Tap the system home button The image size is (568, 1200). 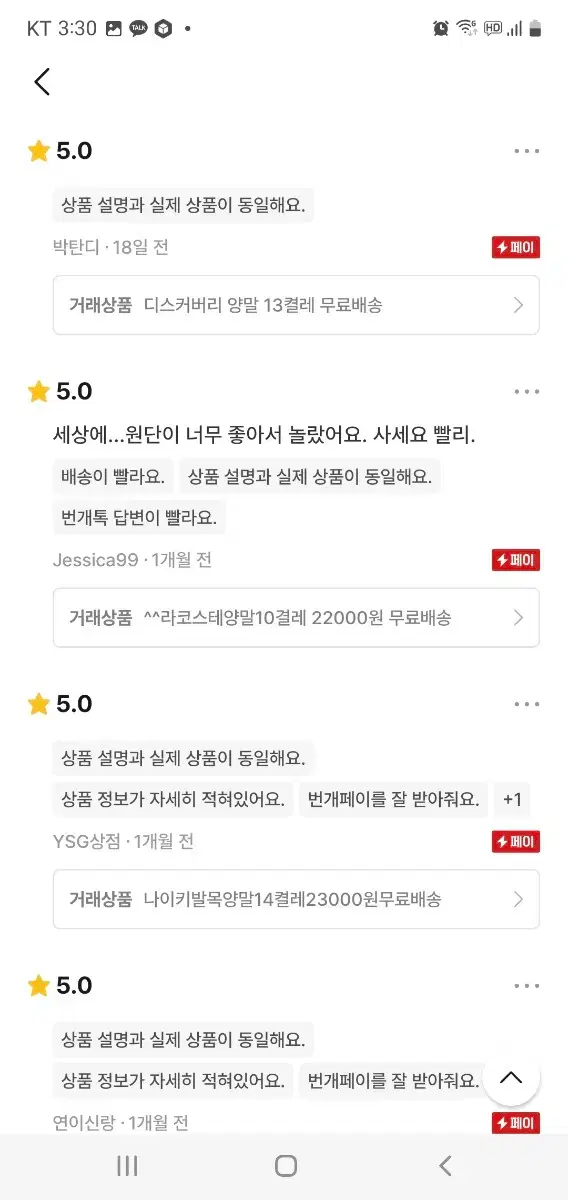tap(286, 1166)
